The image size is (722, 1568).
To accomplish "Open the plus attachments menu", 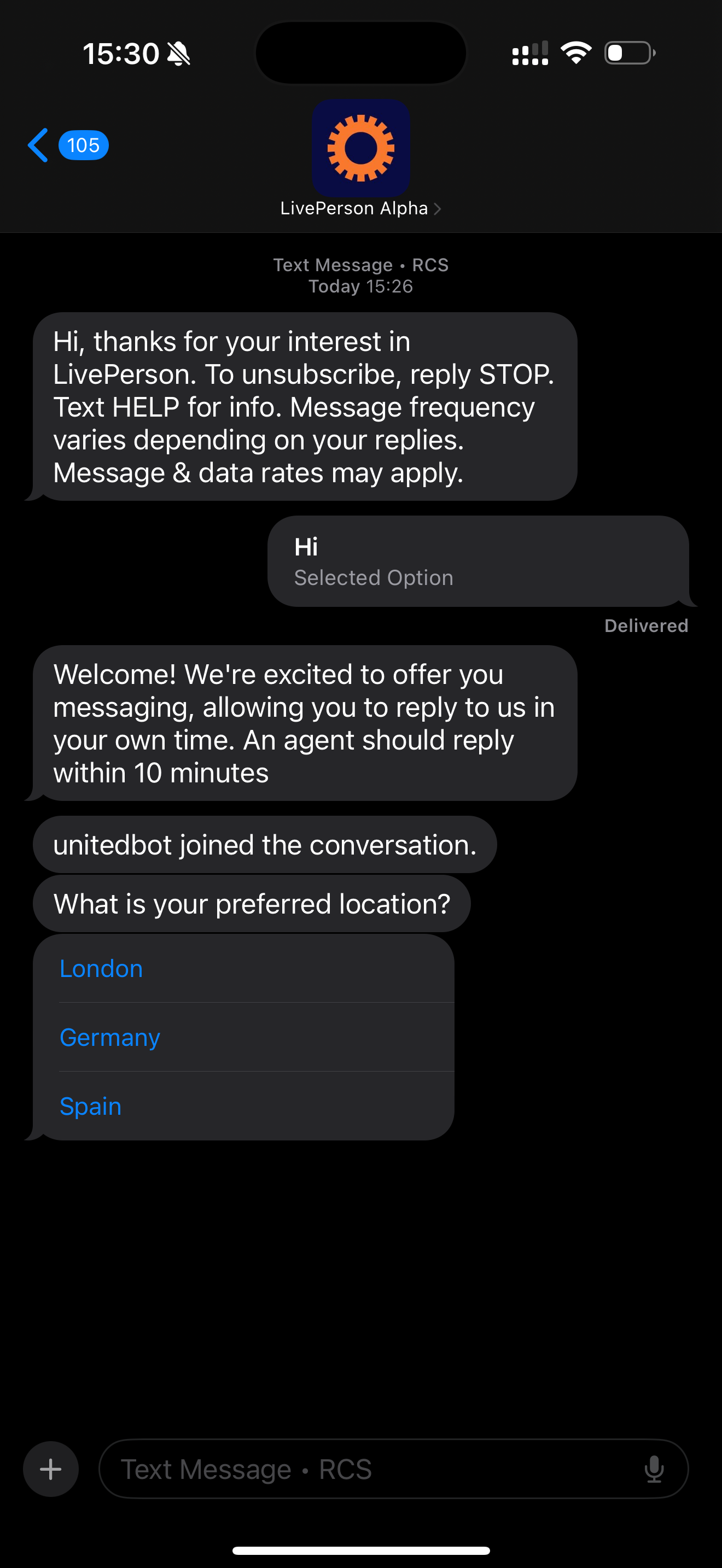I will point(50,1469).
